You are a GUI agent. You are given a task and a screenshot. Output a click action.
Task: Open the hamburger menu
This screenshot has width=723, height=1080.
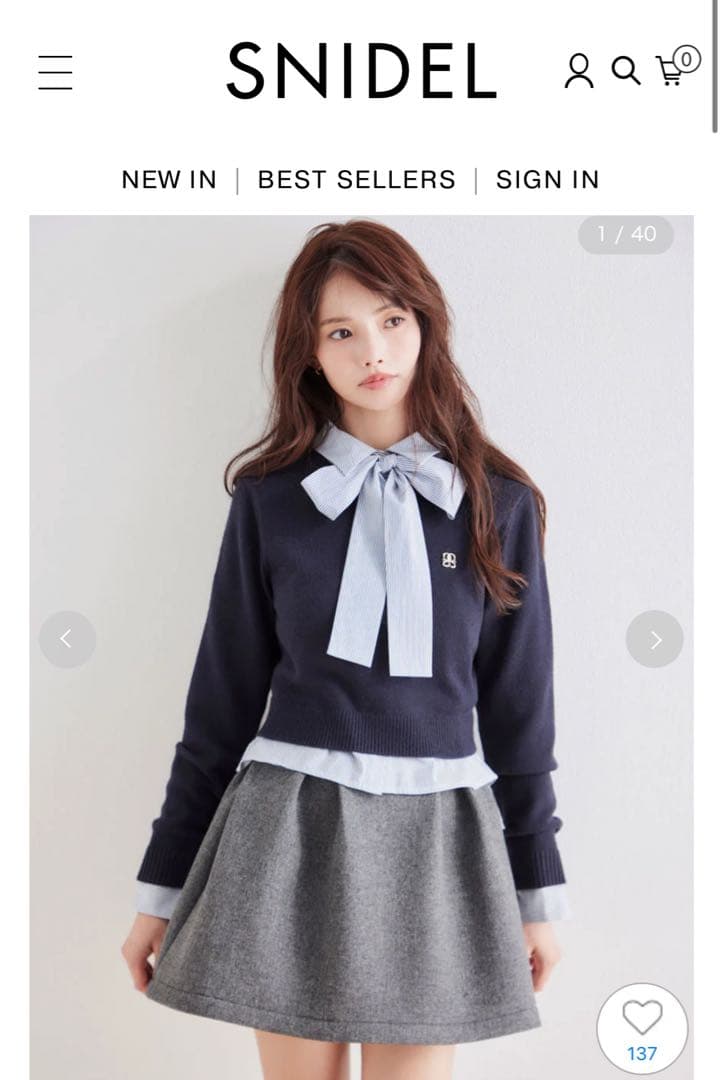pos(55,72)
